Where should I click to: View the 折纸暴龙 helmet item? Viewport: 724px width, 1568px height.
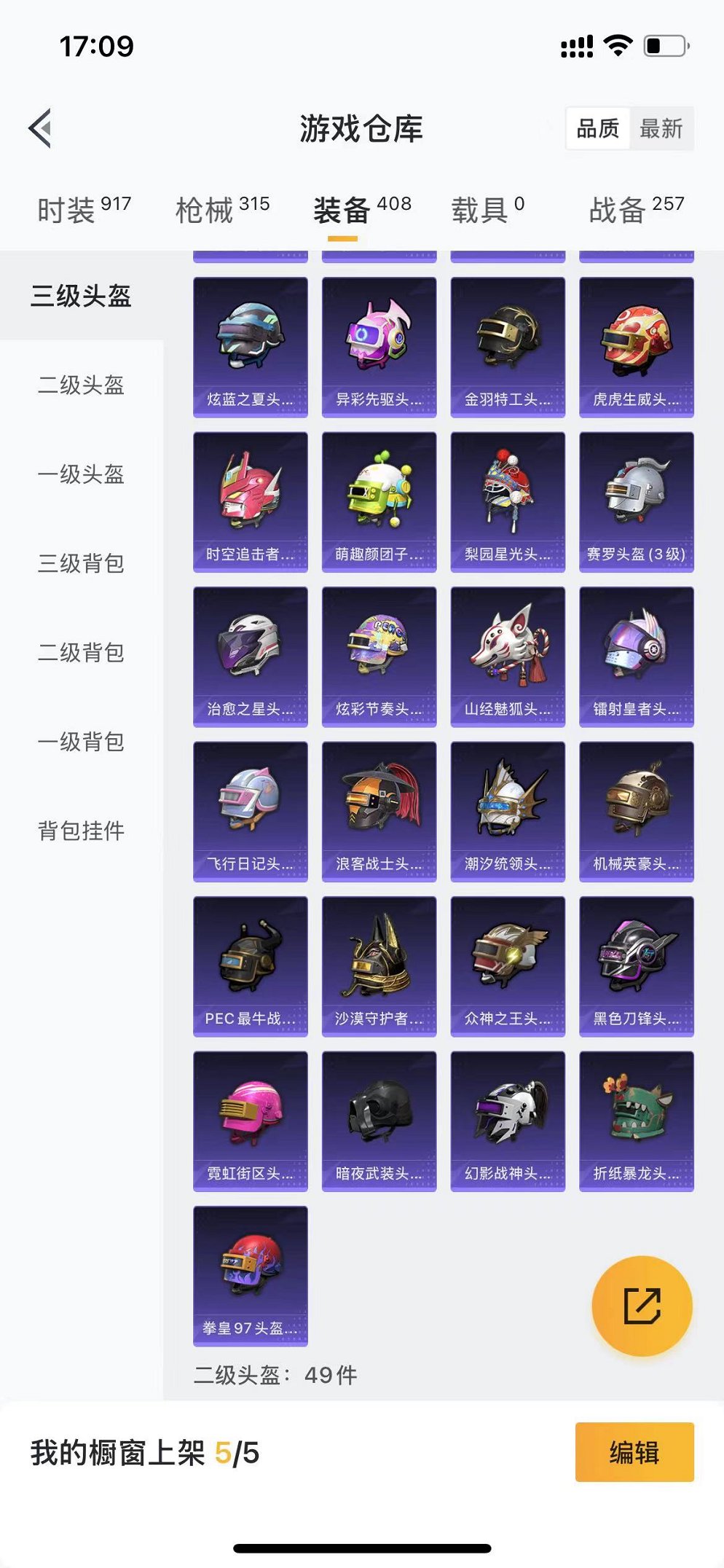[x=637, y=1121]
